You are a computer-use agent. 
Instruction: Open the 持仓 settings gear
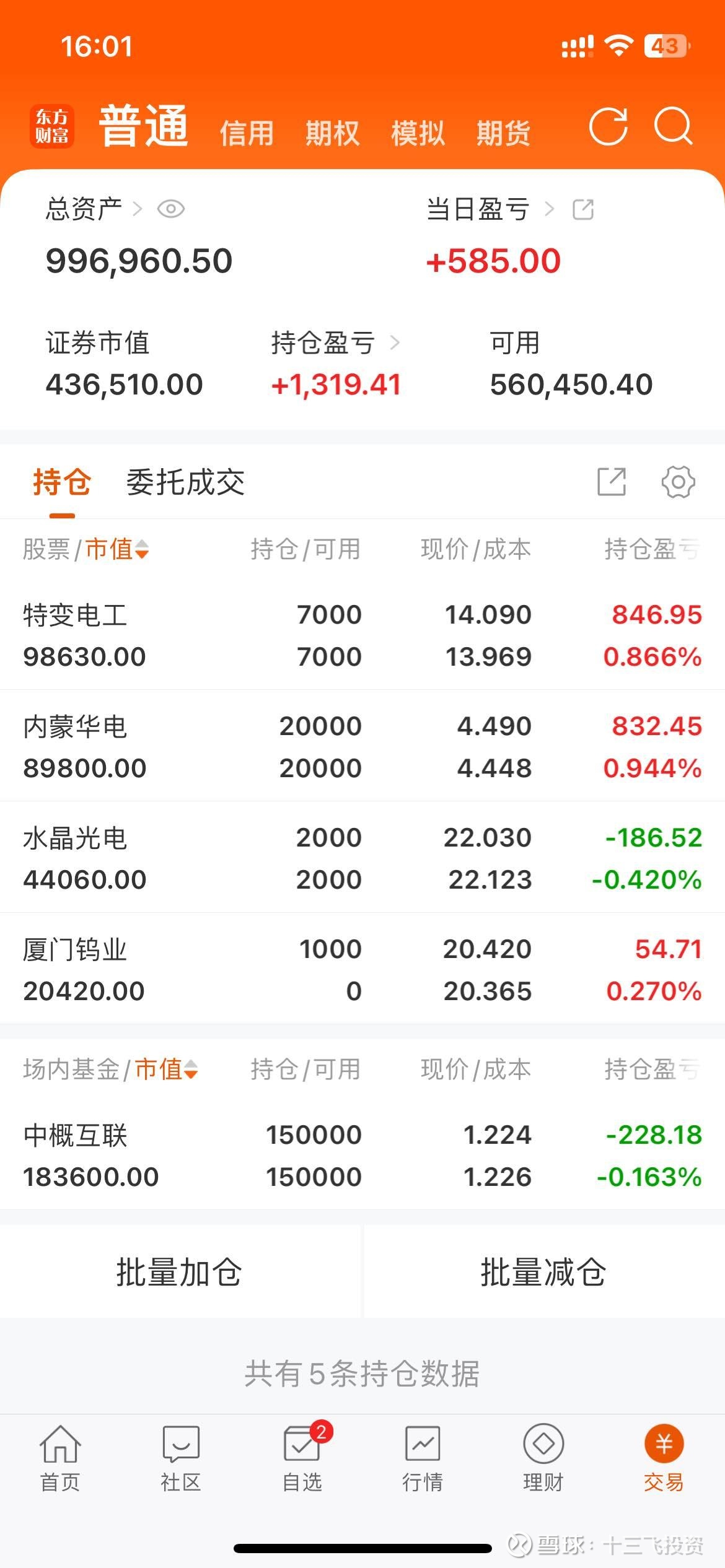(679, 481)
